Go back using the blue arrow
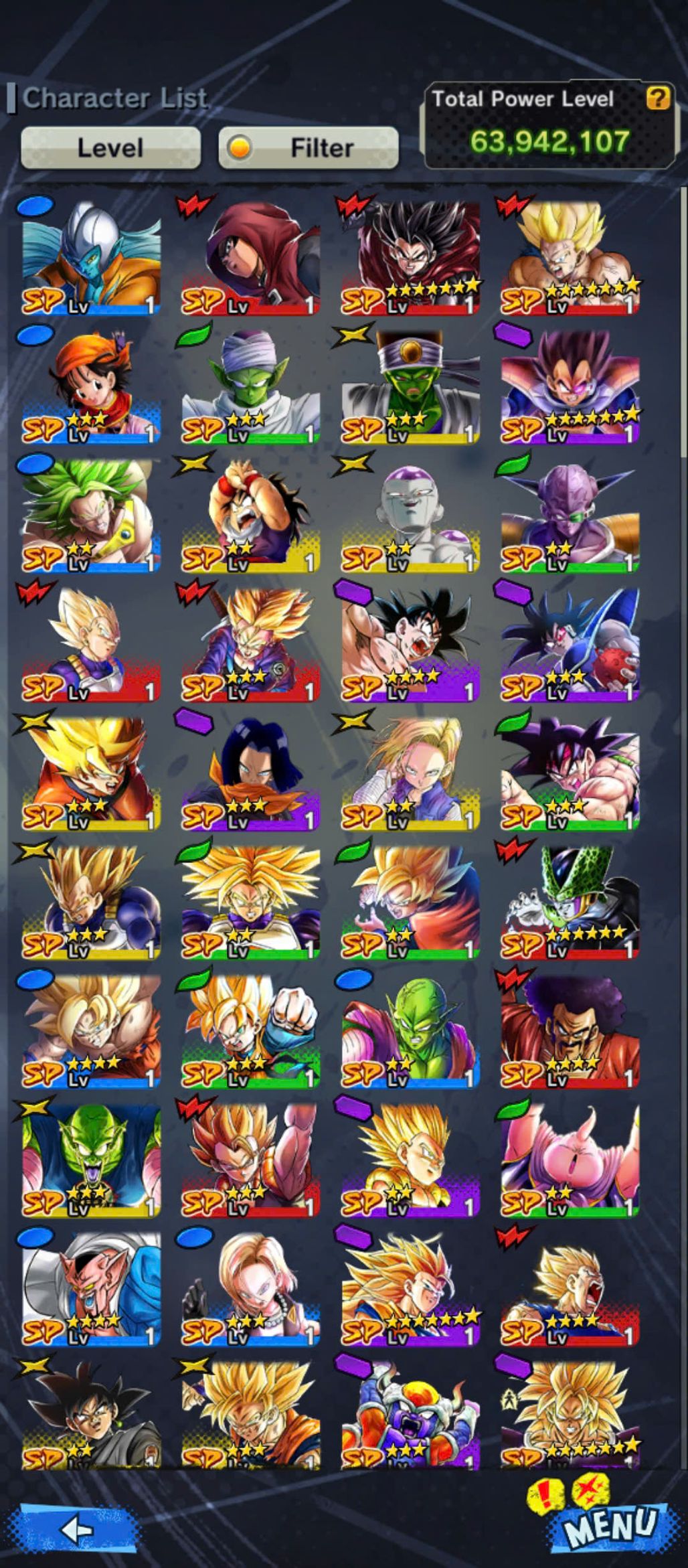Viewport: 688px width, 1568px height. pos(77,1529)
